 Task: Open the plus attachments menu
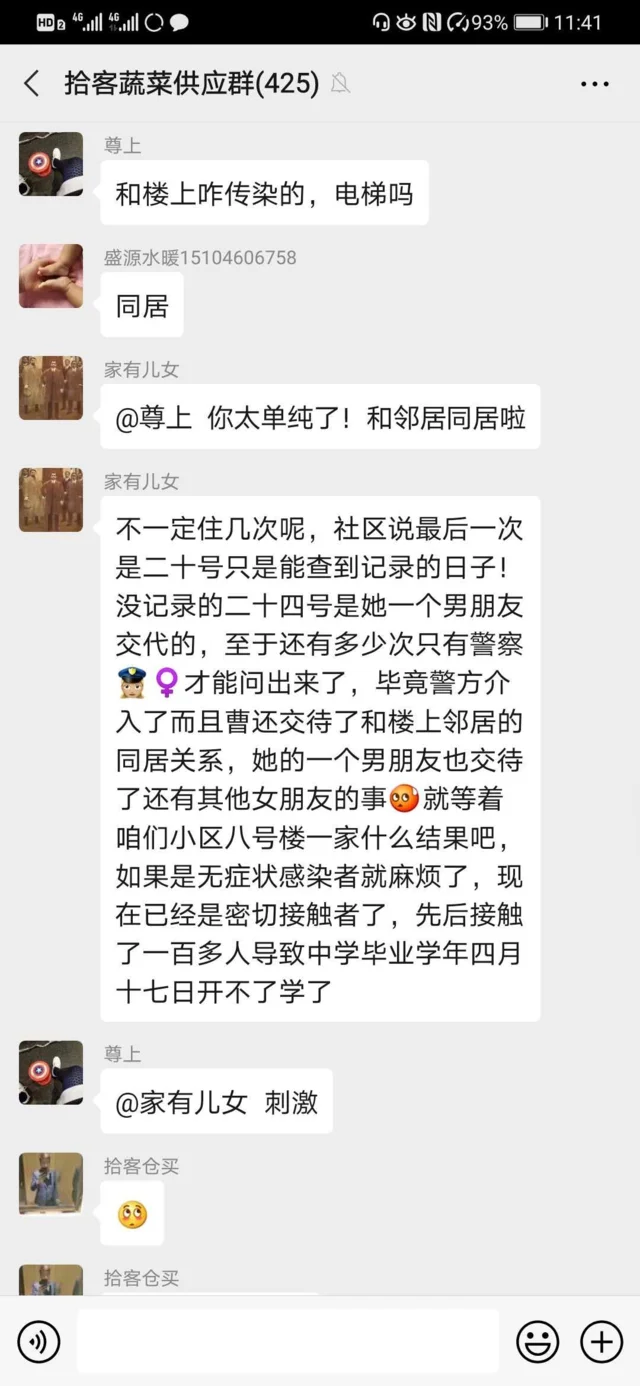[x=602, y=1342]
